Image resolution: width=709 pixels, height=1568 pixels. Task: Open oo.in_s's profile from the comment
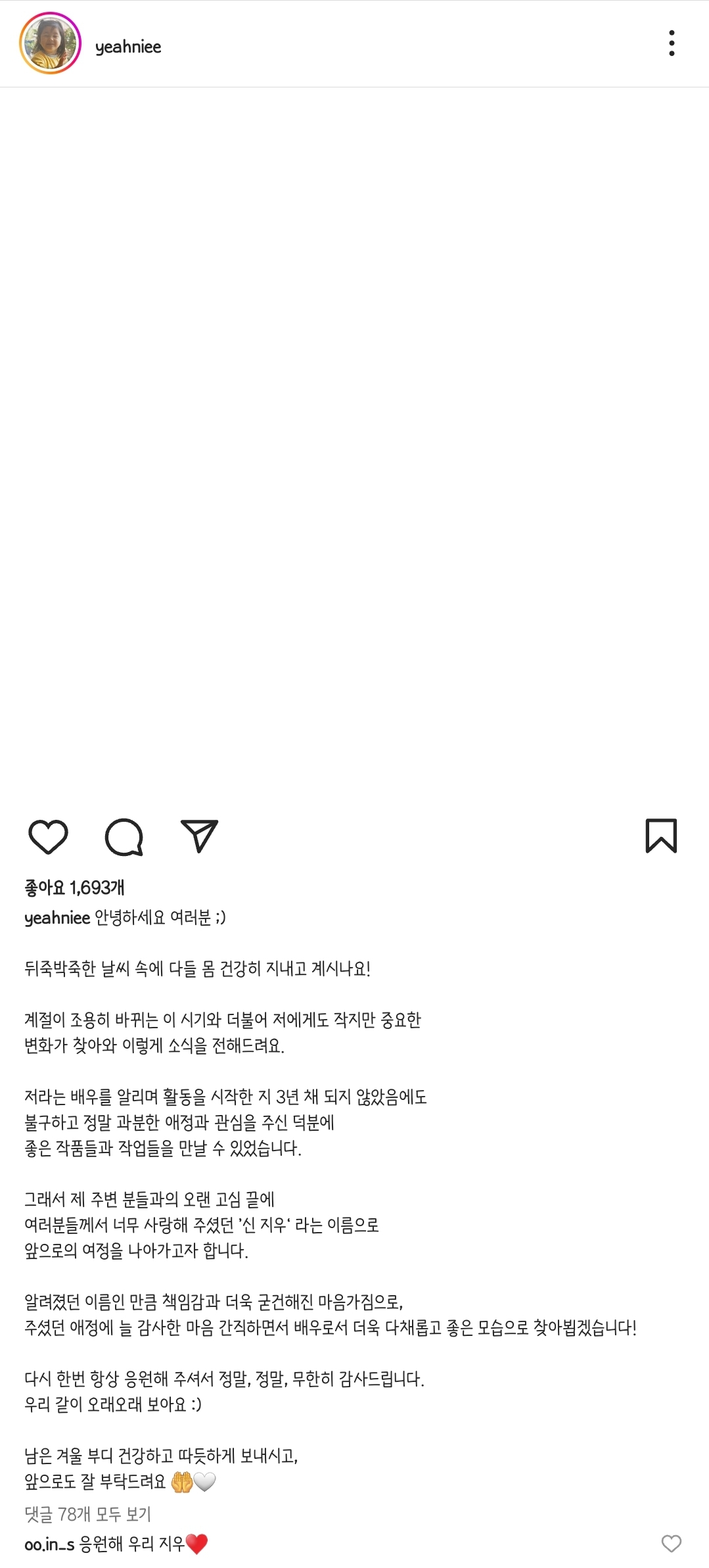click(49, 1544)
